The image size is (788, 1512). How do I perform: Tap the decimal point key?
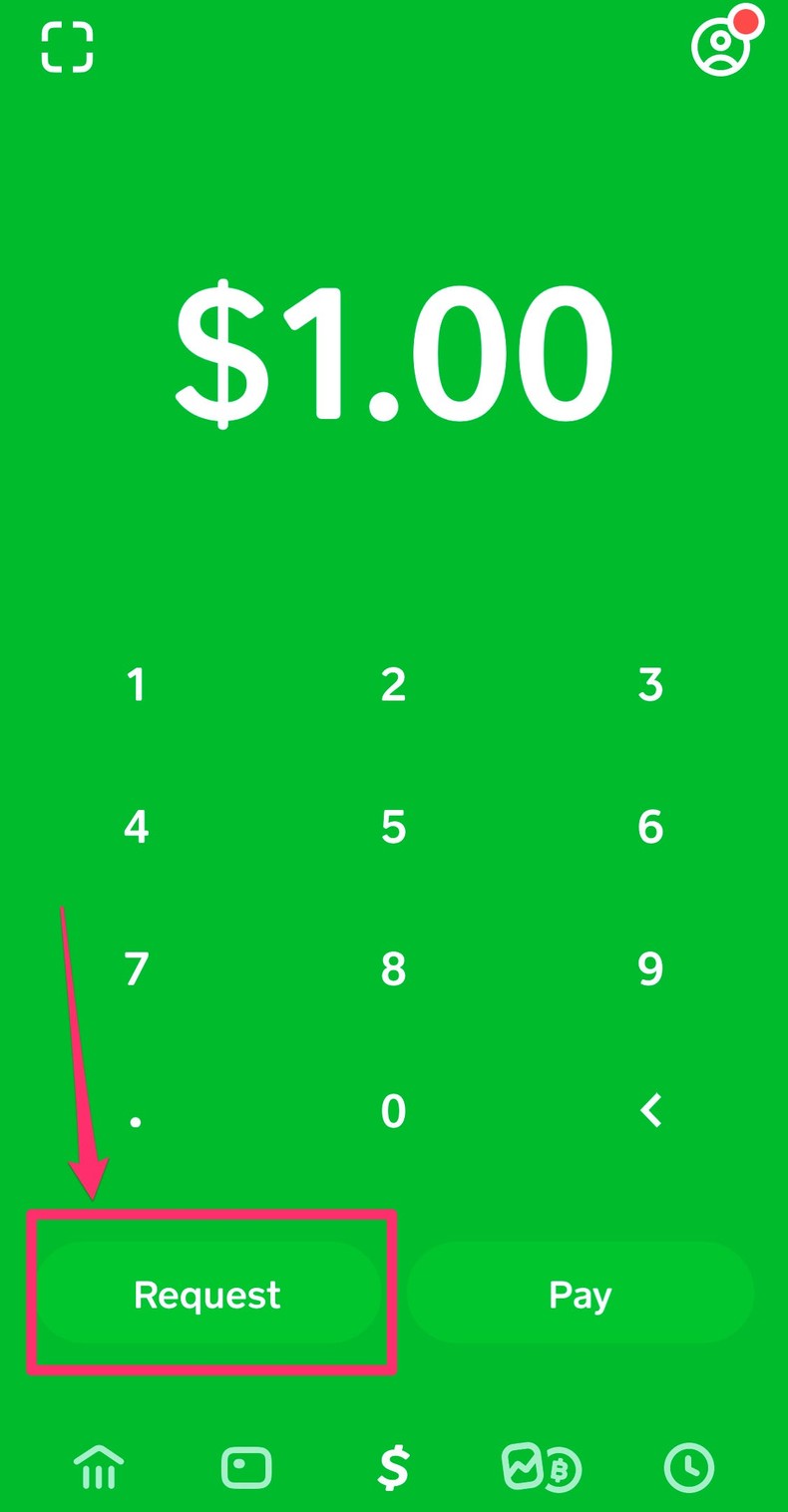click(137, 1115)
